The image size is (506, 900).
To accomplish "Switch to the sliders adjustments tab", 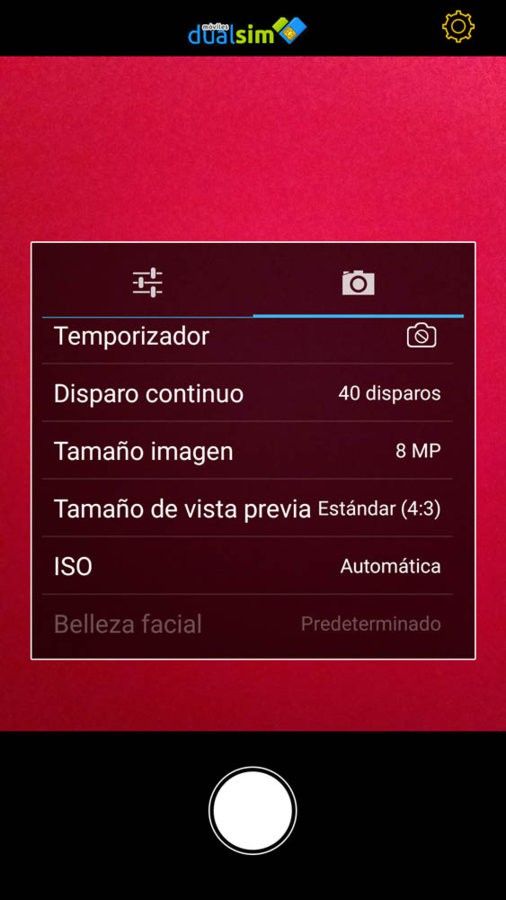I will pyautogui.click(x=147, y=284).
